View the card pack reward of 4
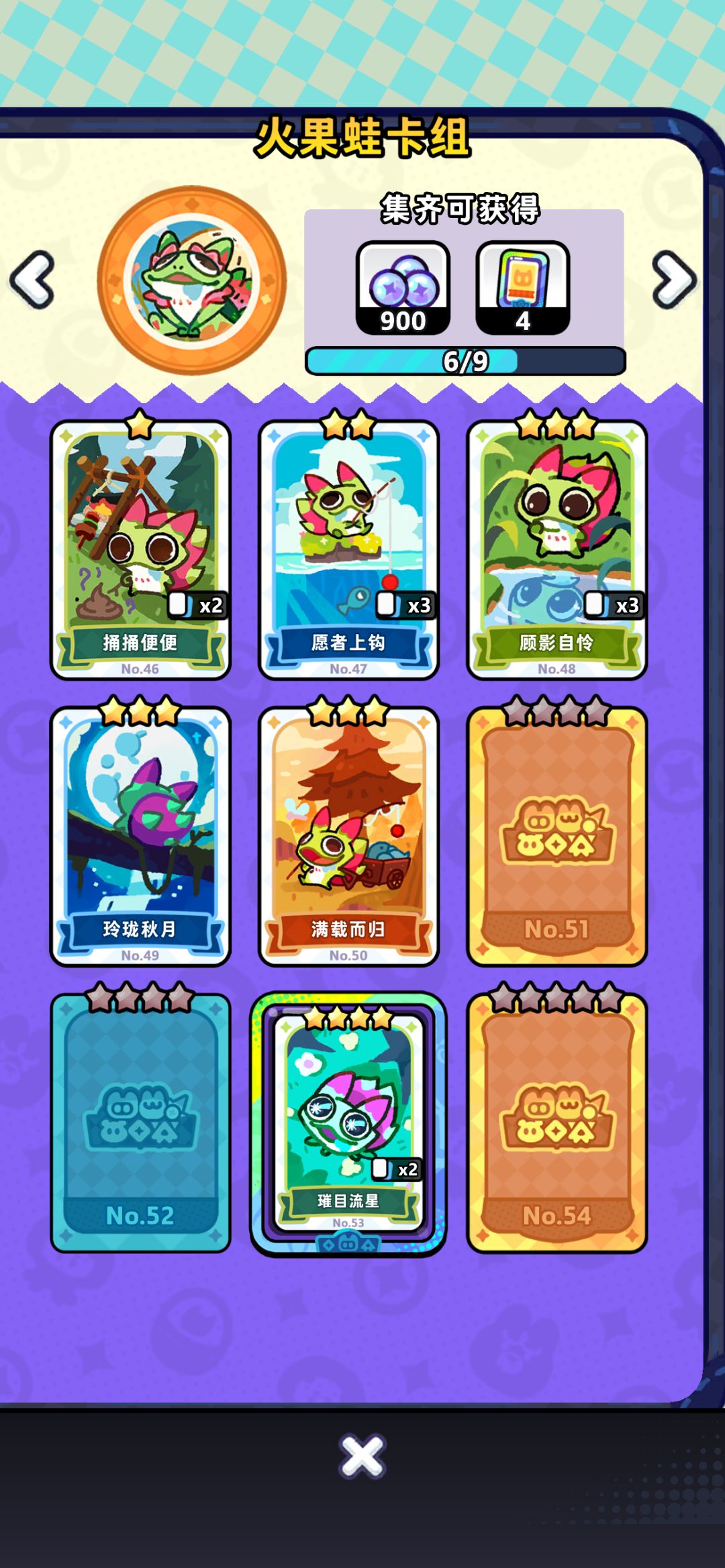725x1568 pixels. (x=523, y=288)
